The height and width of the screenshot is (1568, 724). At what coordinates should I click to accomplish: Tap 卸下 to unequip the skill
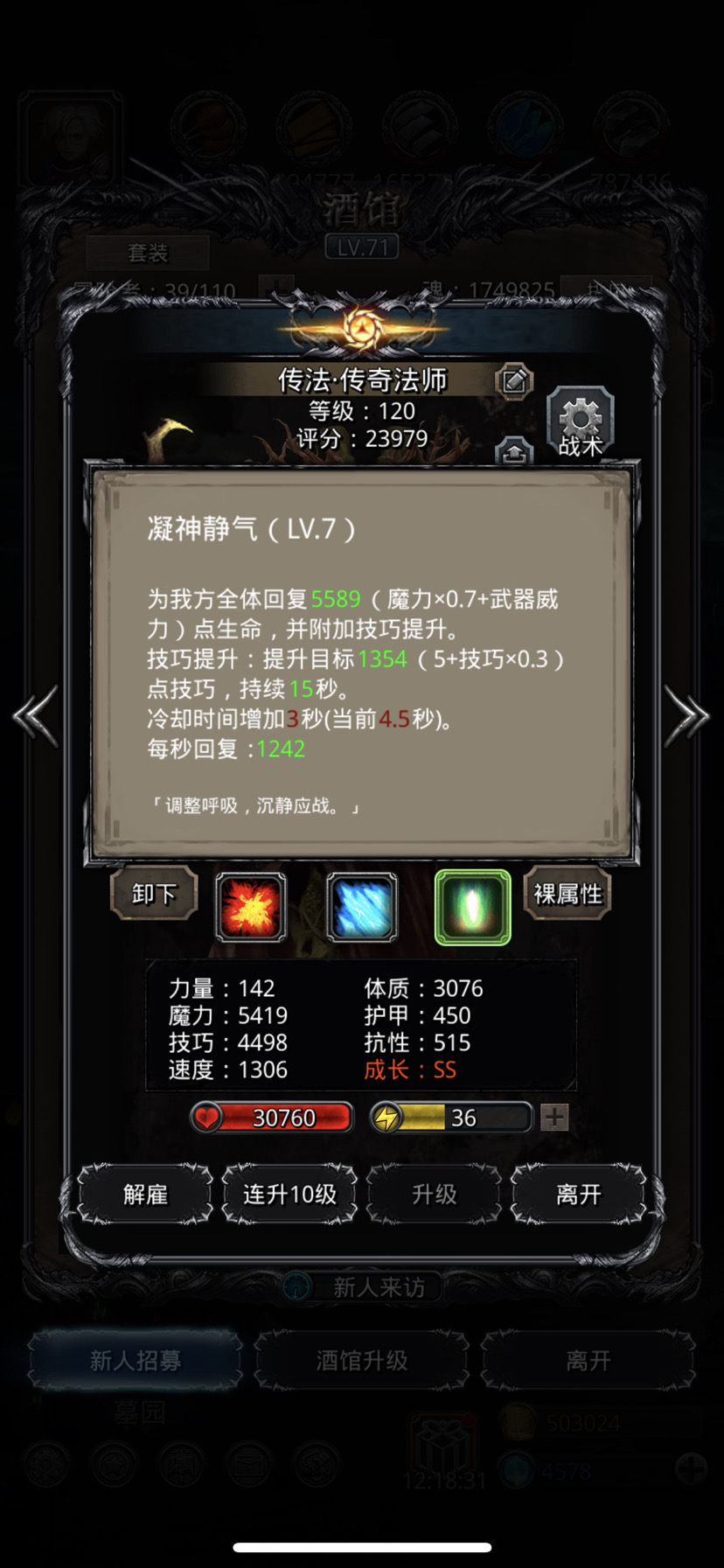click(155, 894)
